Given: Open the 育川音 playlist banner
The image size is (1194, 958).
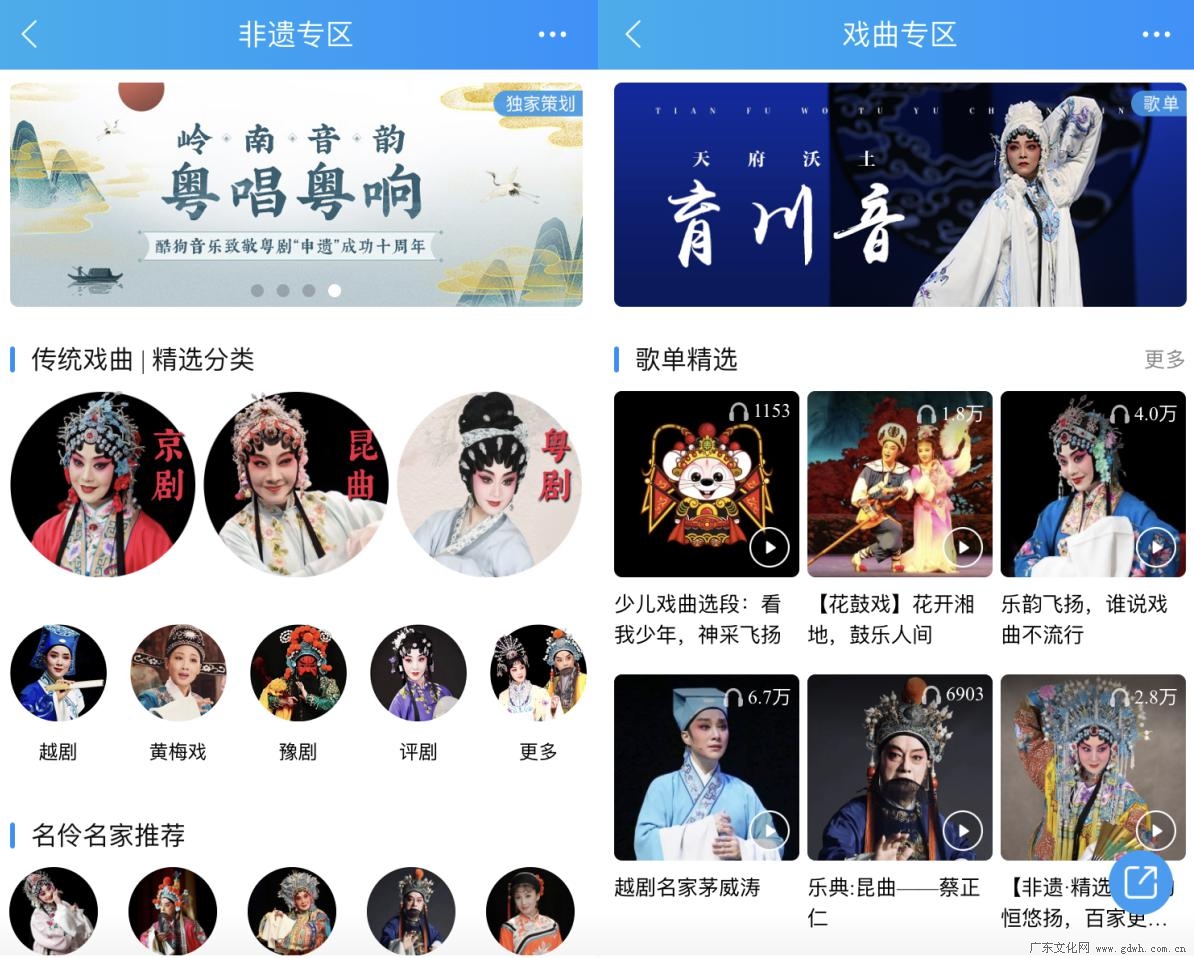Looking at the screenshot, I should [899, 194].
